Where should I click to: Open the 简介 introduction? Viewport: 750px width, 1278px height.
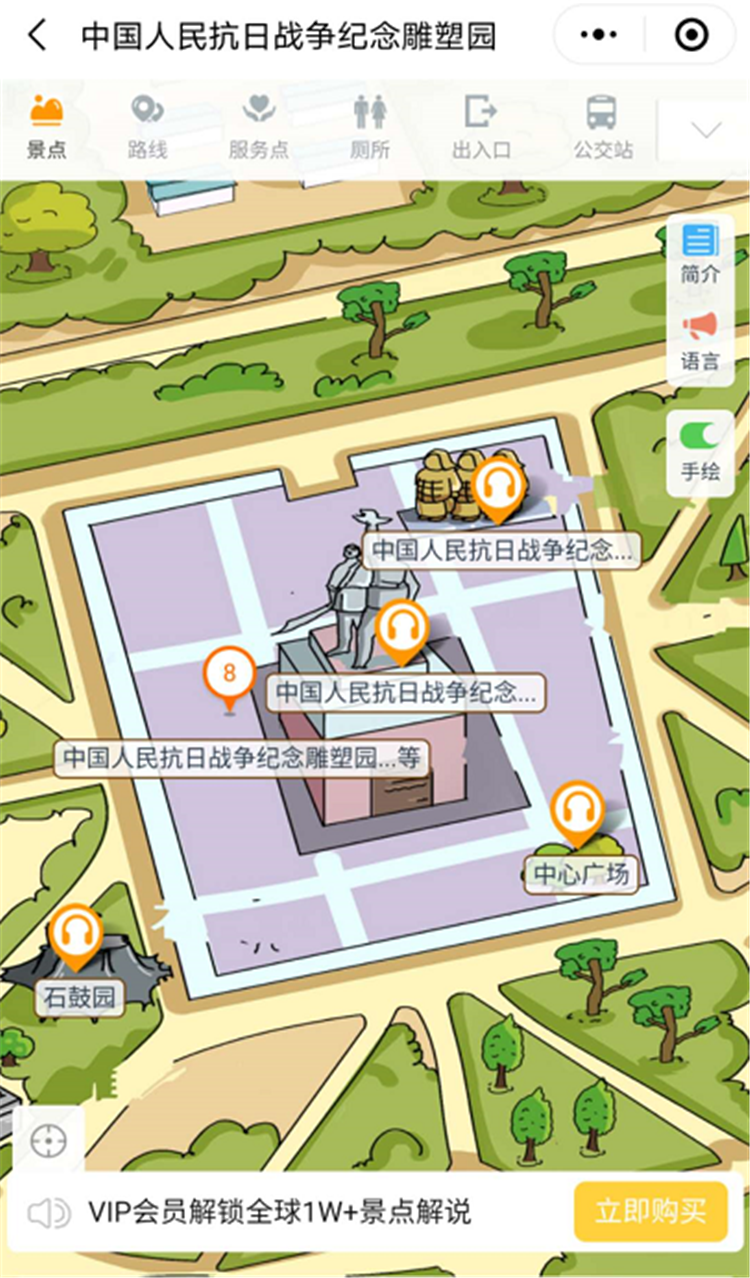tap(700, 254)
